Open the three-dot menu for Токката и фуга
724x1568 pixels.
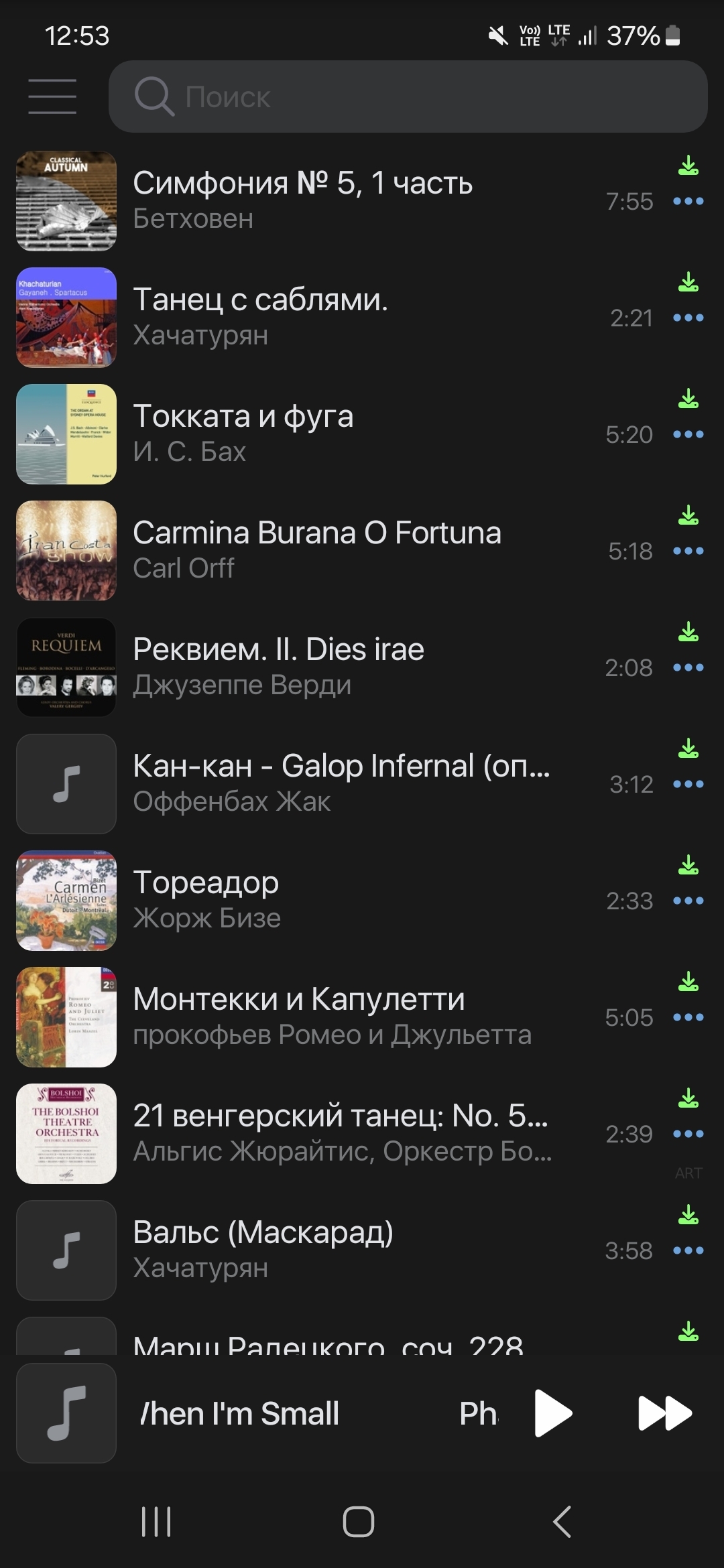tap(688, 434)
